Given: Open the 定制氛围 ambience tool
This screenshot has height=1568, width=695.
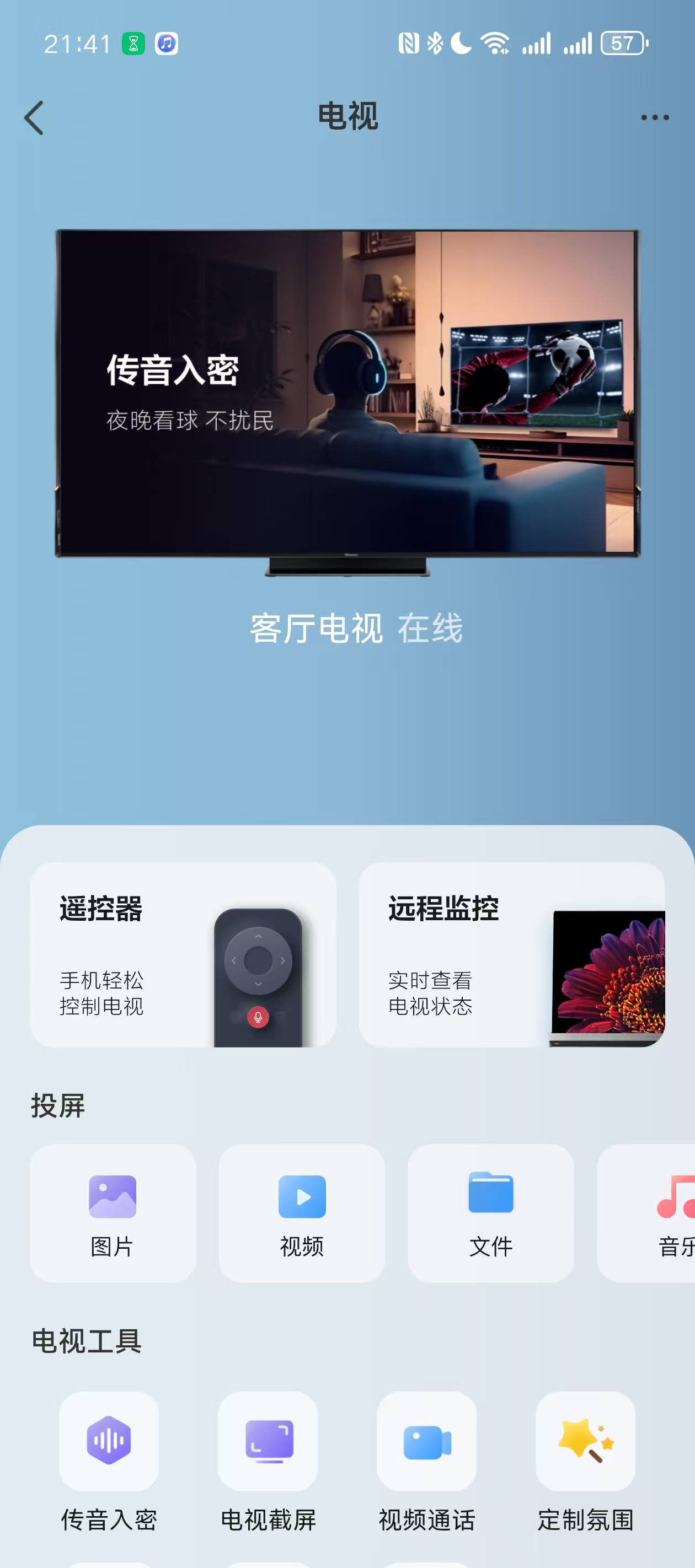Looking at the screenshot, I should (x=585, y=1441).
